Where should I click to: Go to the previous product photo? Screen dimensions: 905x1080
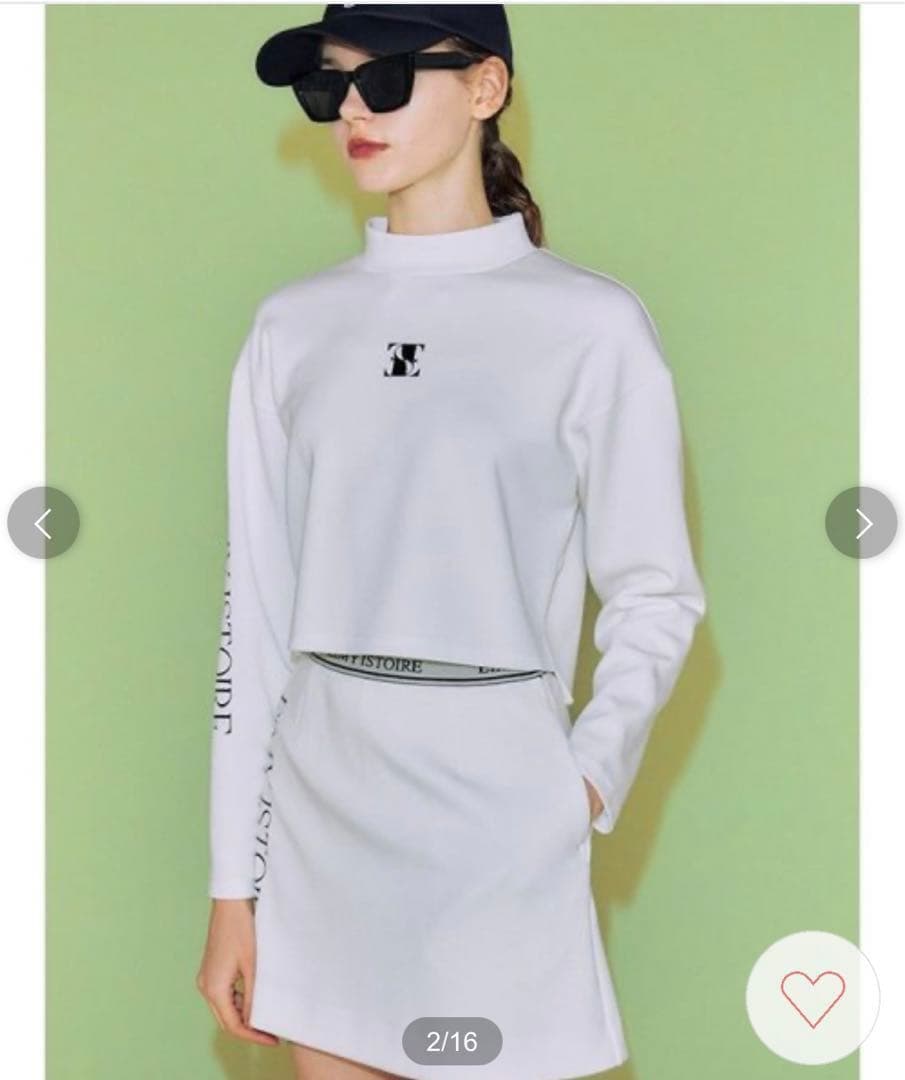coord(43,523)
